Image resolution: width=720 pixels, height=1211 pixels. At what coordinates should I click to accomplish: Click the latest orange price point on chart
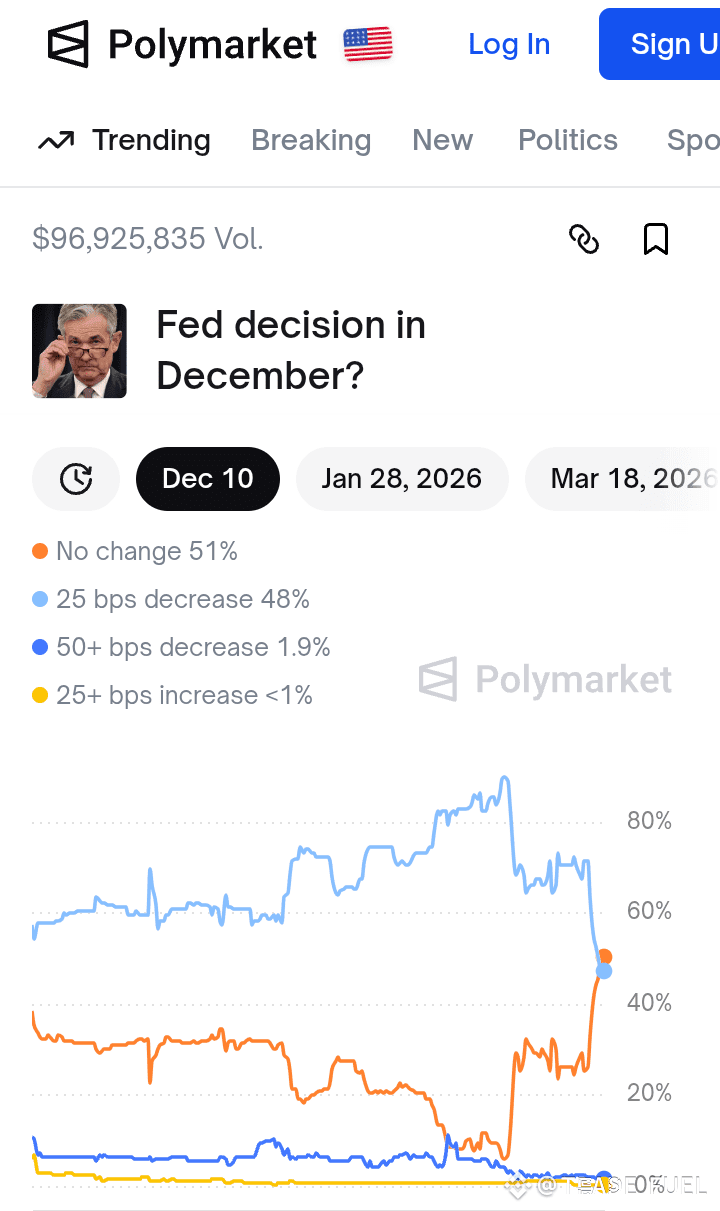click(605, 956)
